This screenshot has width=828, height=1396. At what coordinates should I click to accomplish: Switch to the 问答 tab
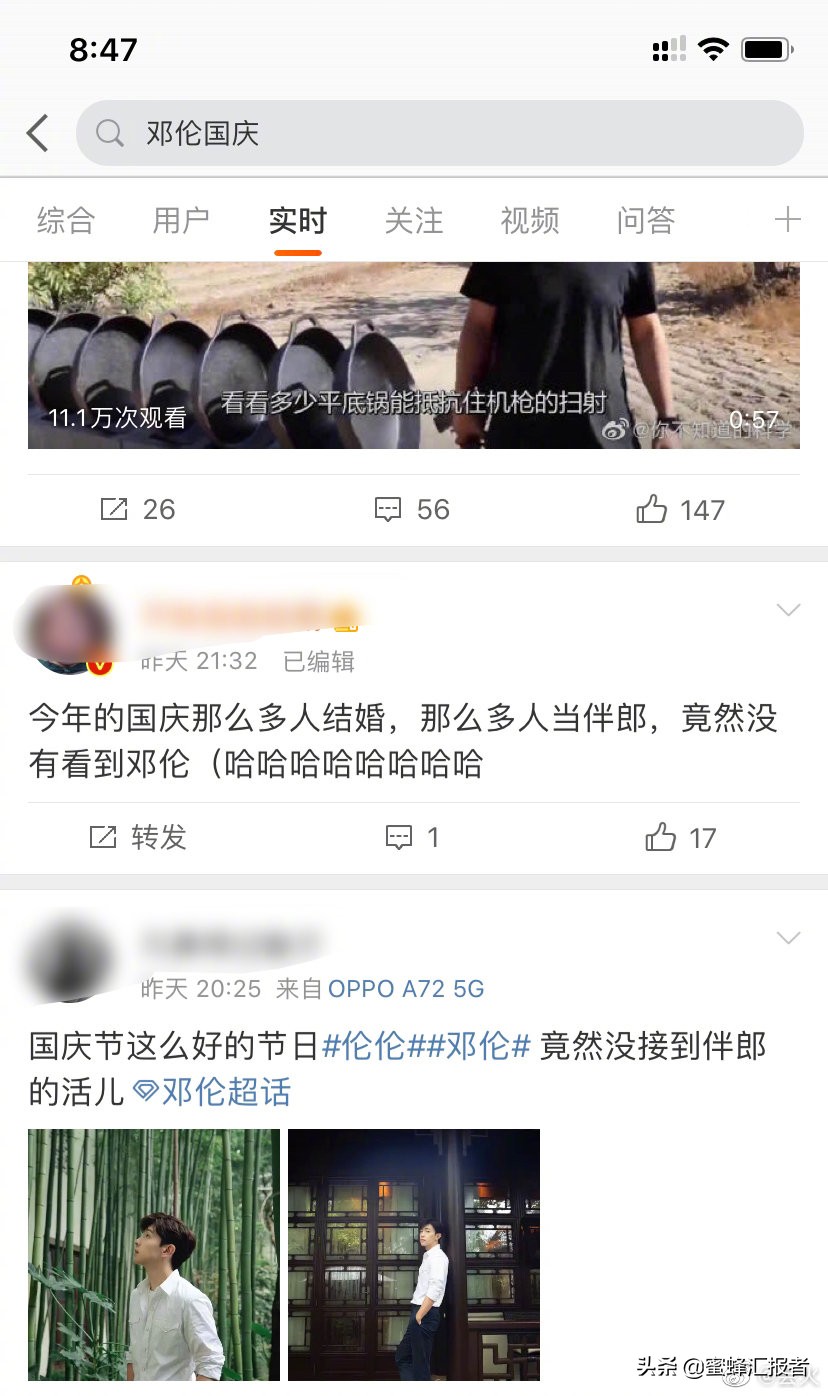coord(645,220)
